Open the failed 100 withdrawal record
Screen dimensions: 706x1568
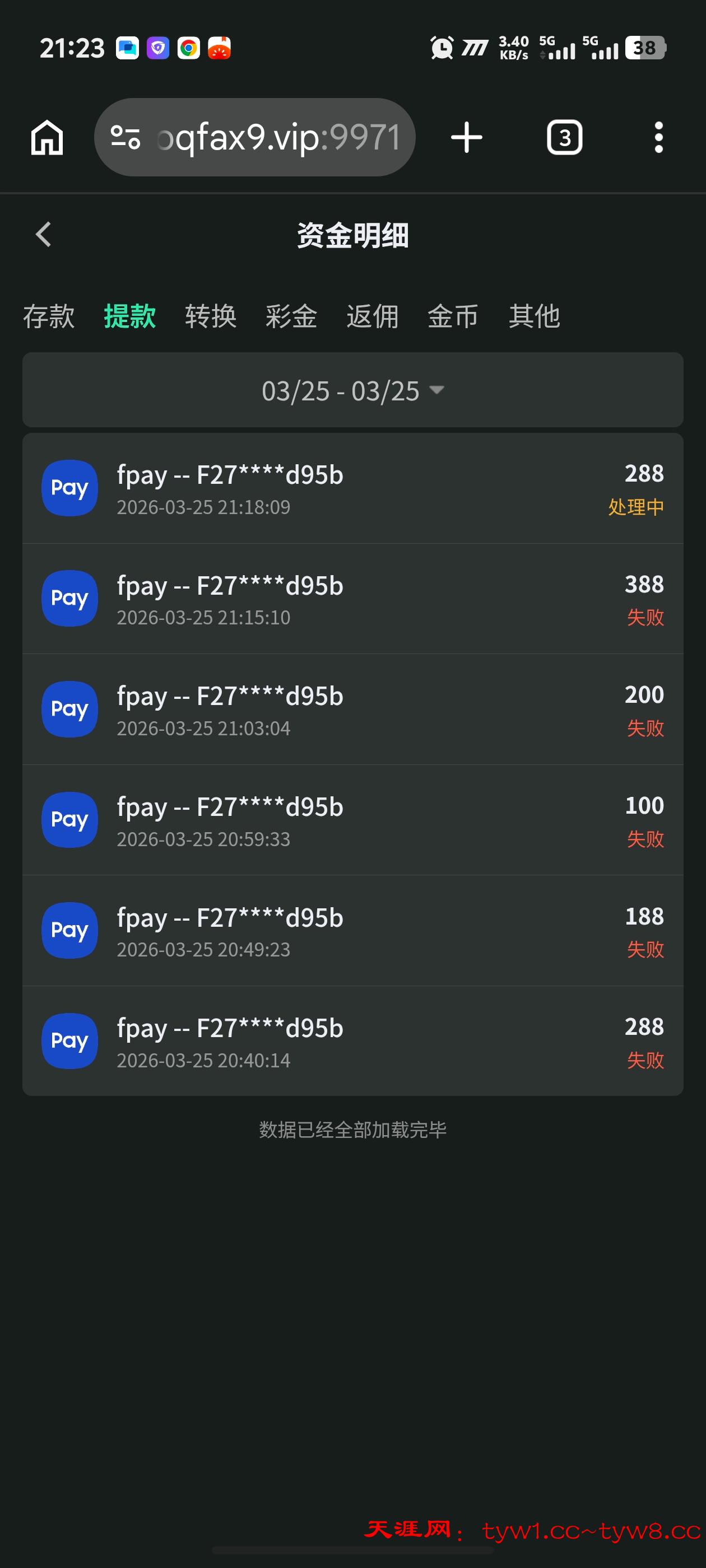point(352,820)
